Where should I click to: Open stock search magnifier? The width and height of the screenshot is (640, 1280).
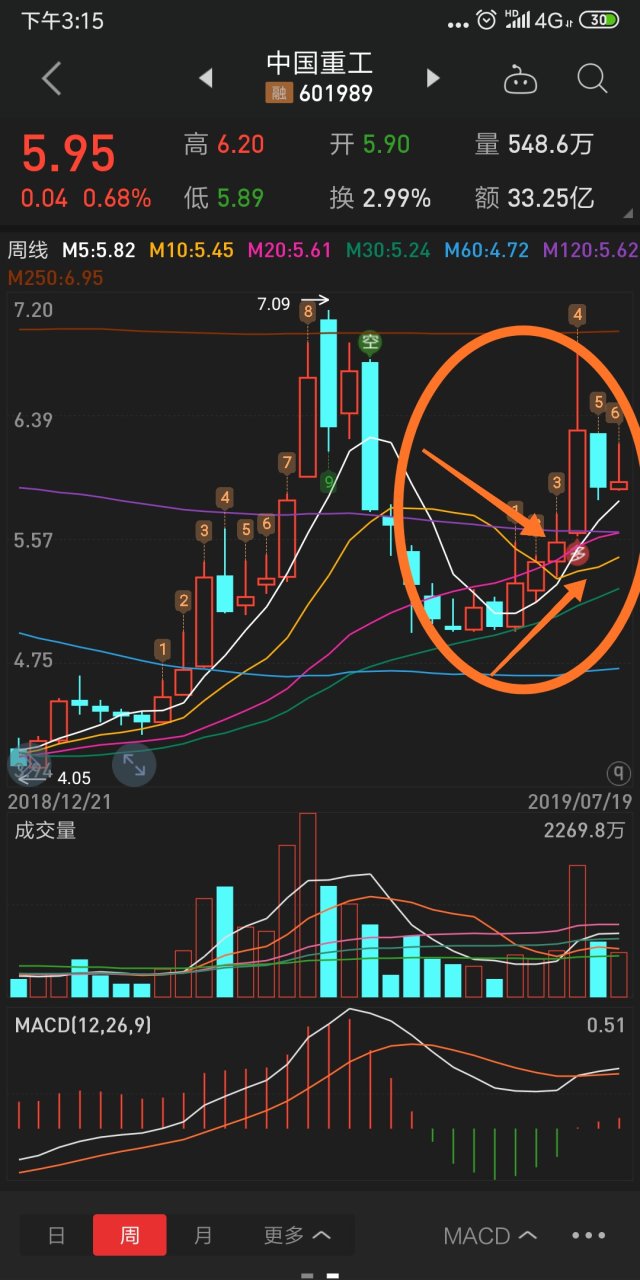click(x=592, y=79)
